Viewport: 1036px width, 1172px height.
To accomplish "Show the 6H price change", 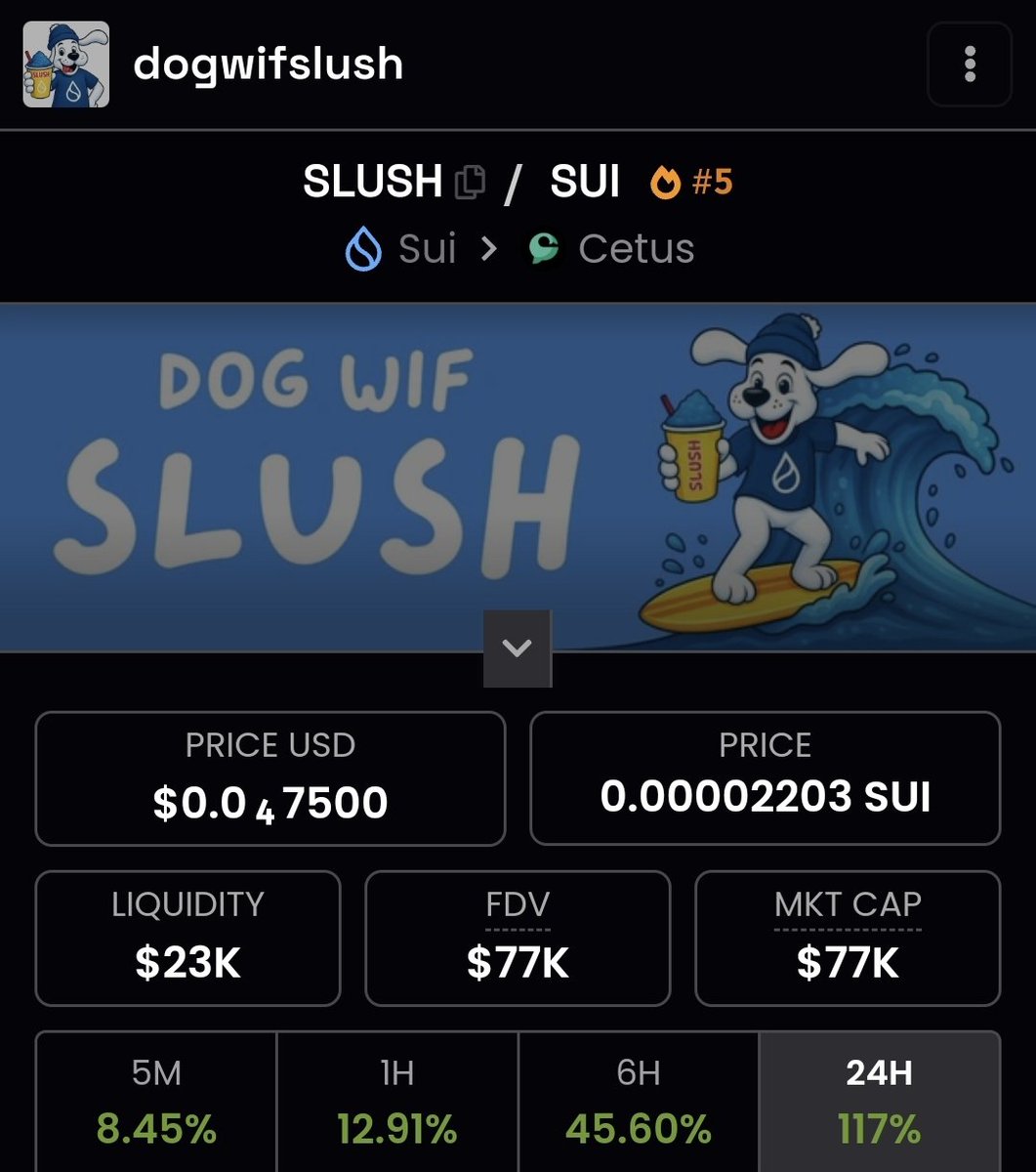I will point(639,1104).
